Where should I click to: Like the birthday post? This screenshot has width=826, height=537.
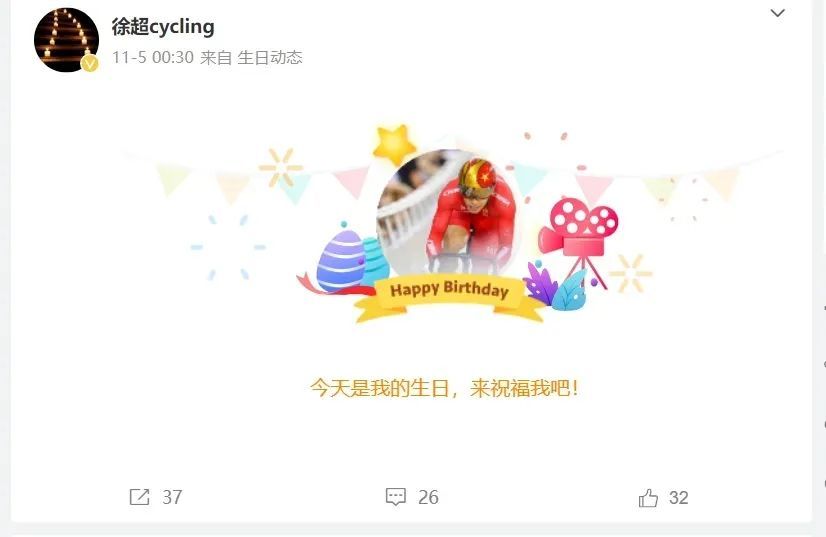(x=663, y=497)
